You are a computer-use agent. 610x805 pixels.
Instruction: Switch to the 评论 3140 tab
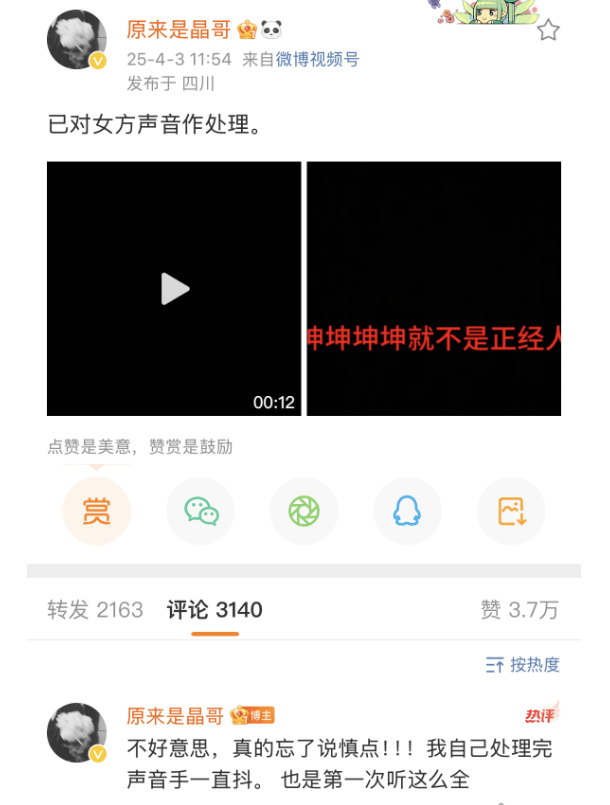pos(214,610)
